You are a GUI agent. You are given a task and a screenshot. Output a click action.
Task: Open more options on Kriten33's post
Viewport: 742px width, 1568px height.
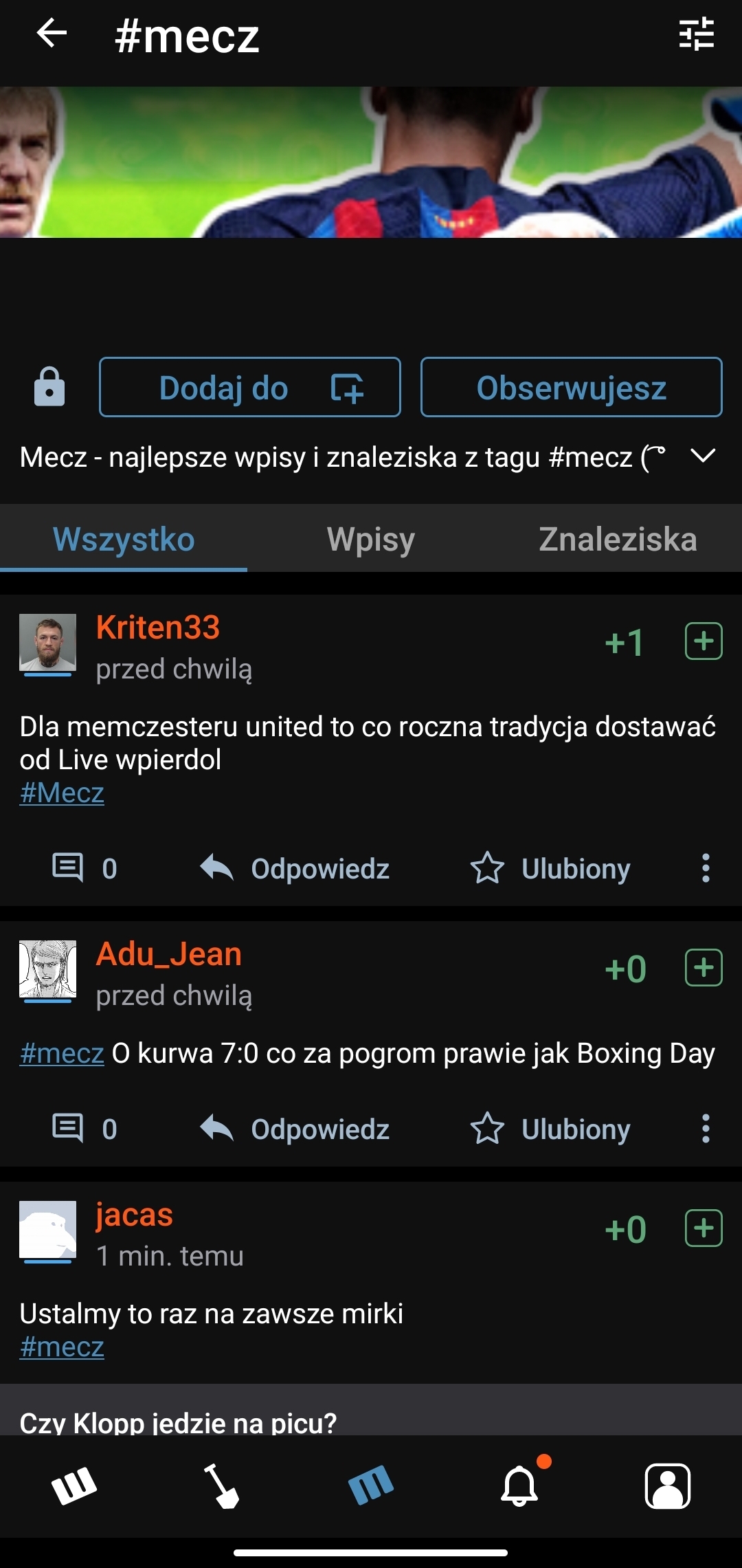pyautogui.click(x=705, y=868)
